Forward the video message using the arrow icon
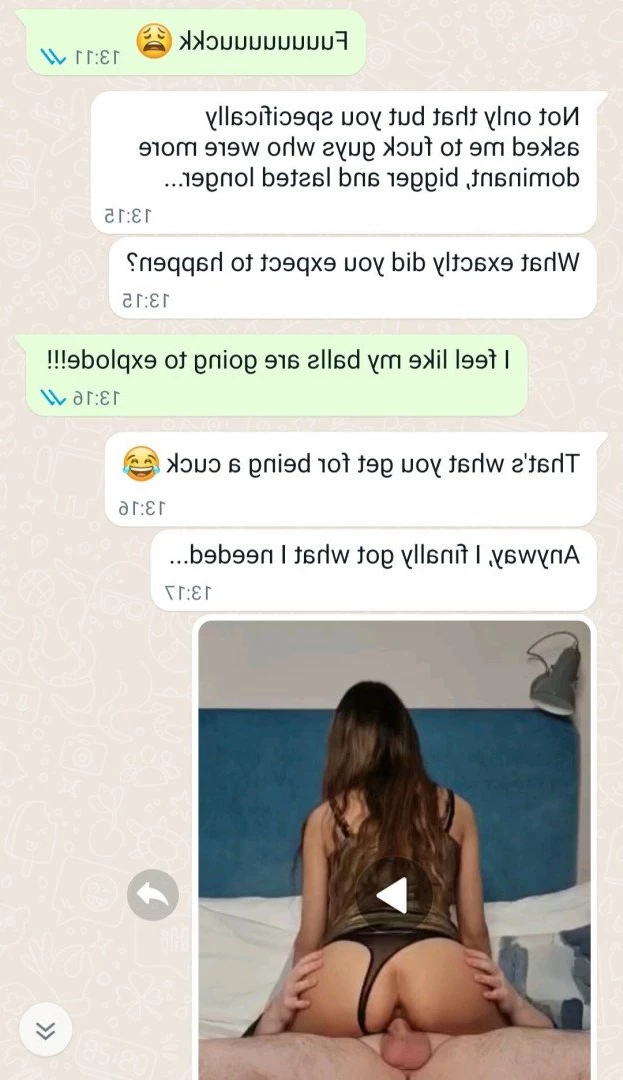Viewport: 623px width, 1080px height. pos(153,895)
